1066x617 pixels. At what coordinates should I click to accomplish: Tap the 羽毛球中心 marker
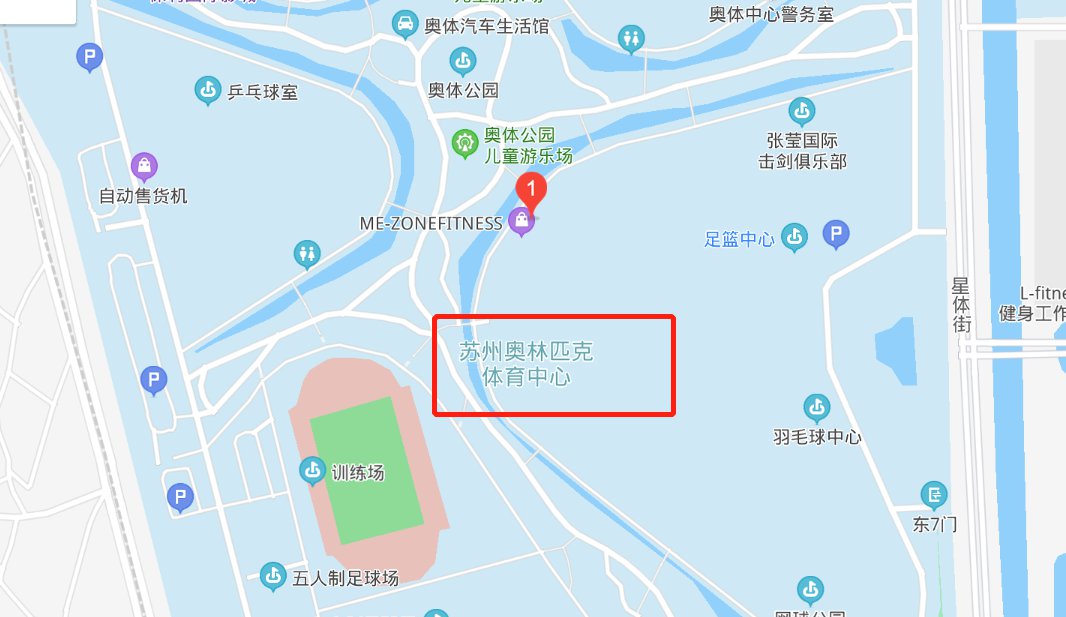point(817,408)
